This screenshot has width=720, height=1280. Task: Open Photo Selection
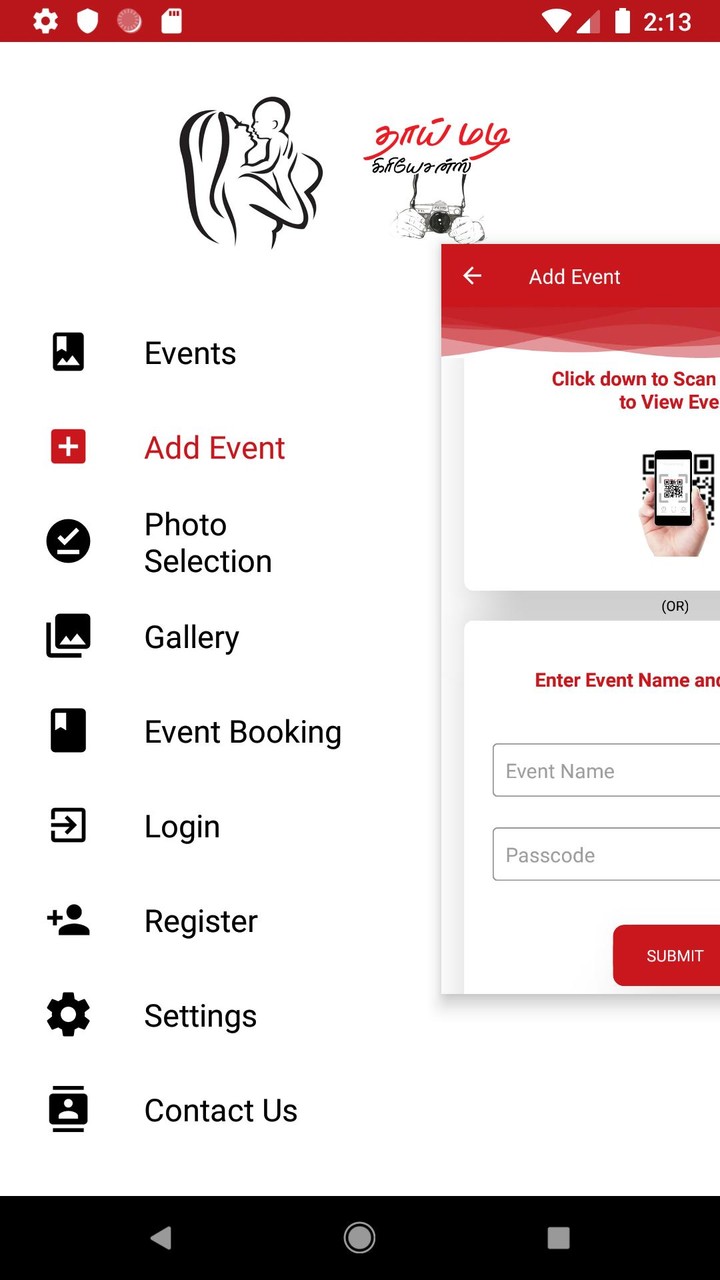207,542
